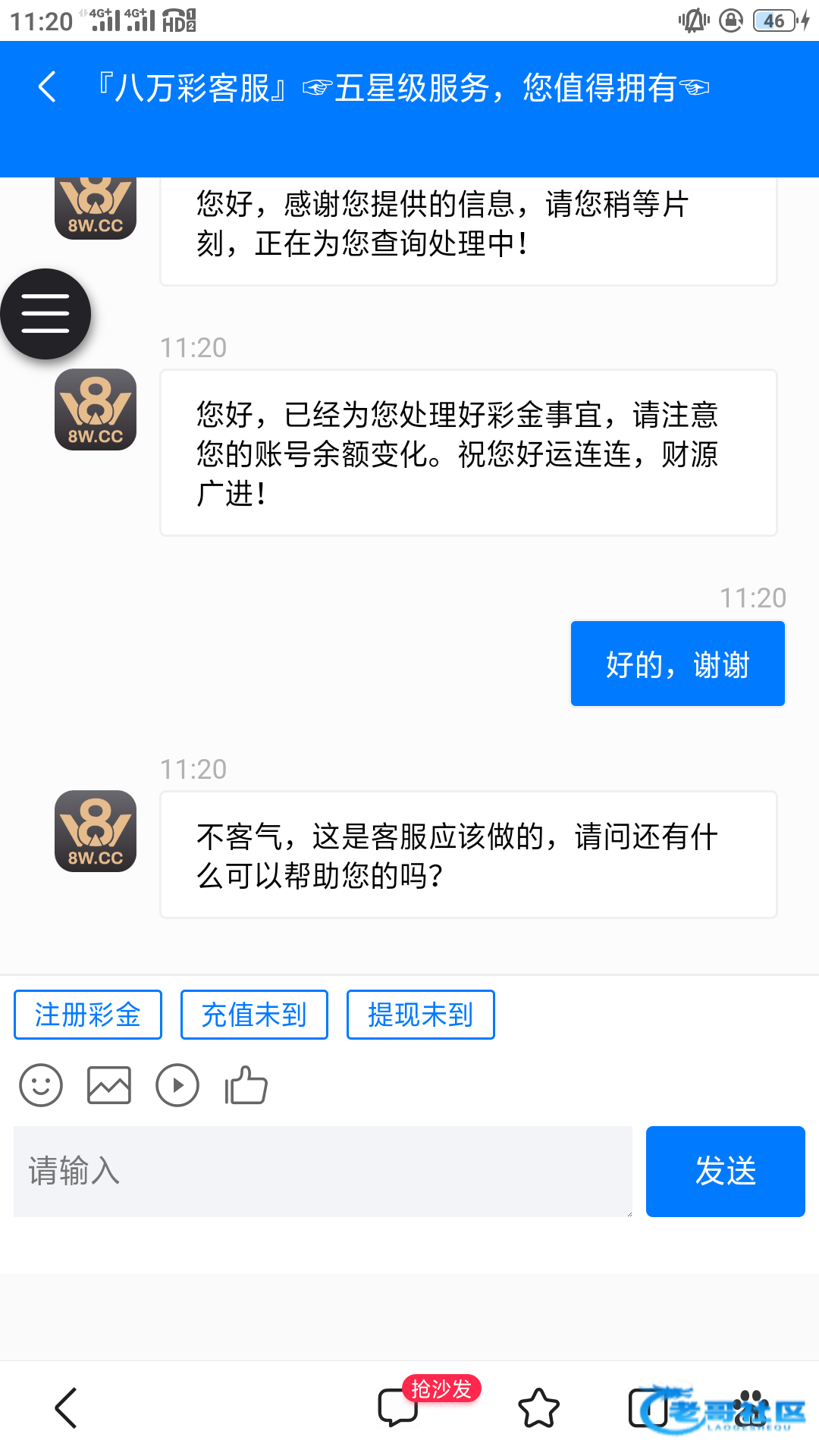Tap the 提现未到 quick reply chip
The image size is (819, 1456).
point(420,1015)
